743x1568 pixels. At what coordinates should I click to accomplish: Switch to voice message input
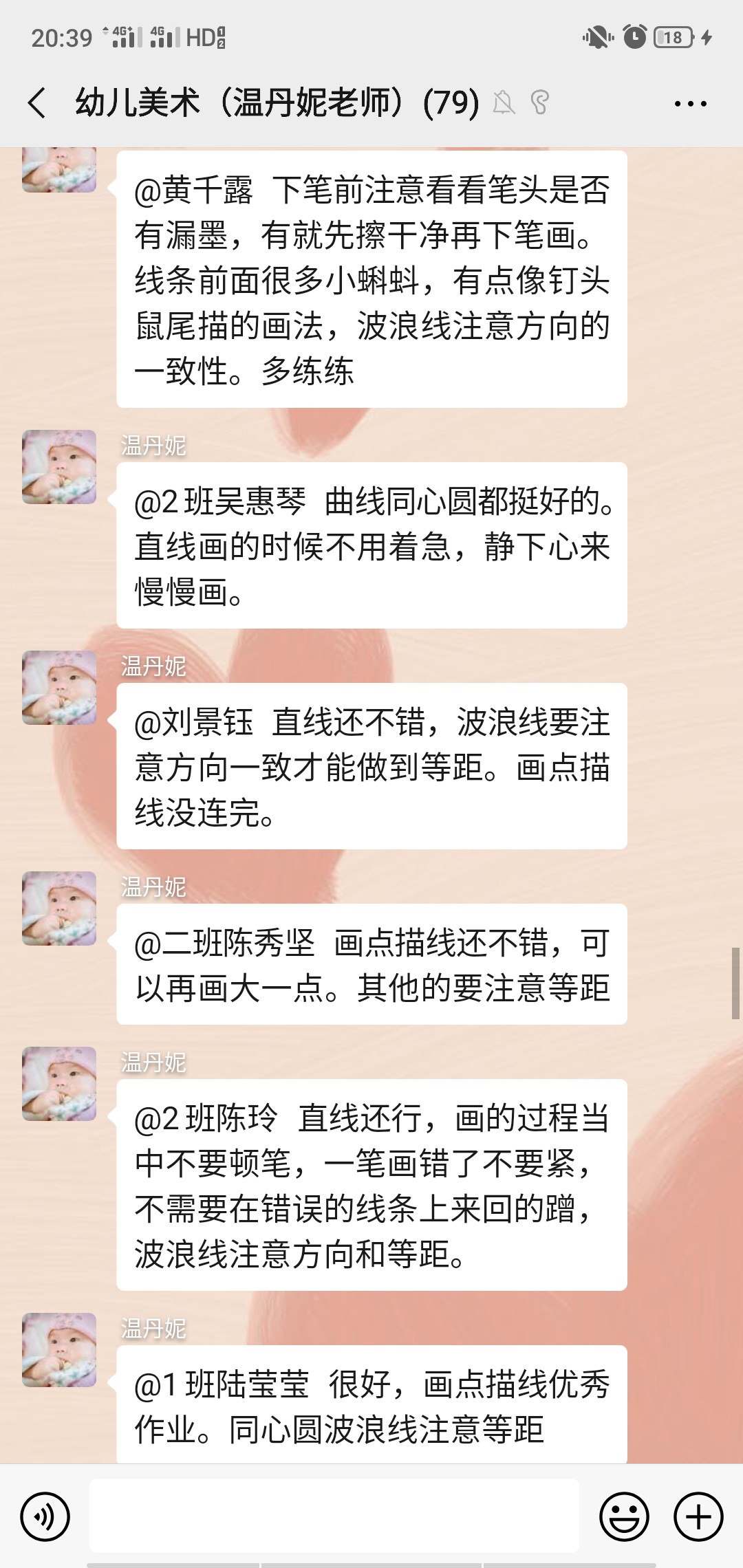(x=45, y=1516)
